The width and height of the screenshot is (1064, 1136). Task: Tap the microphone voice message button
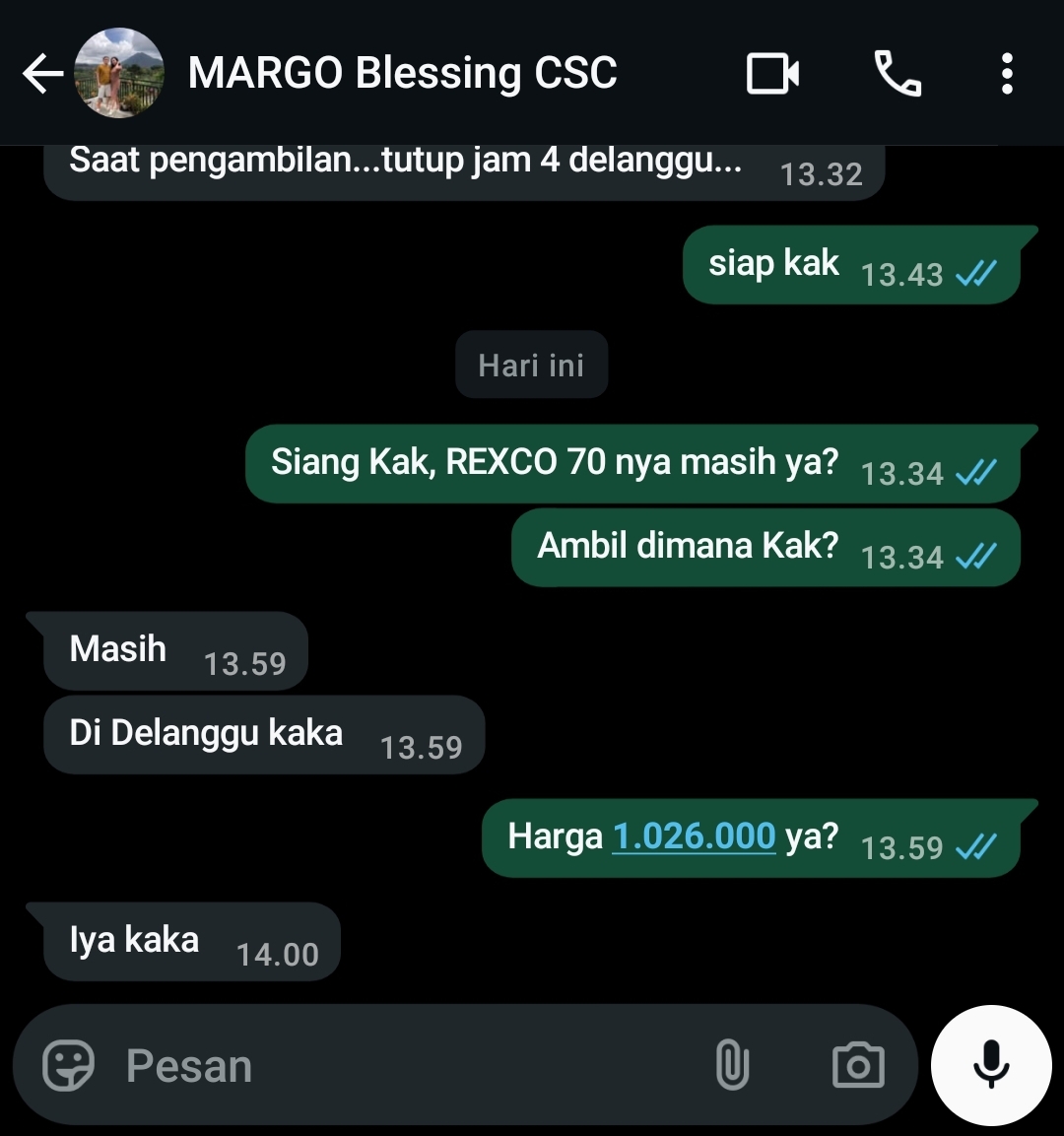[x=990, y=1065]
